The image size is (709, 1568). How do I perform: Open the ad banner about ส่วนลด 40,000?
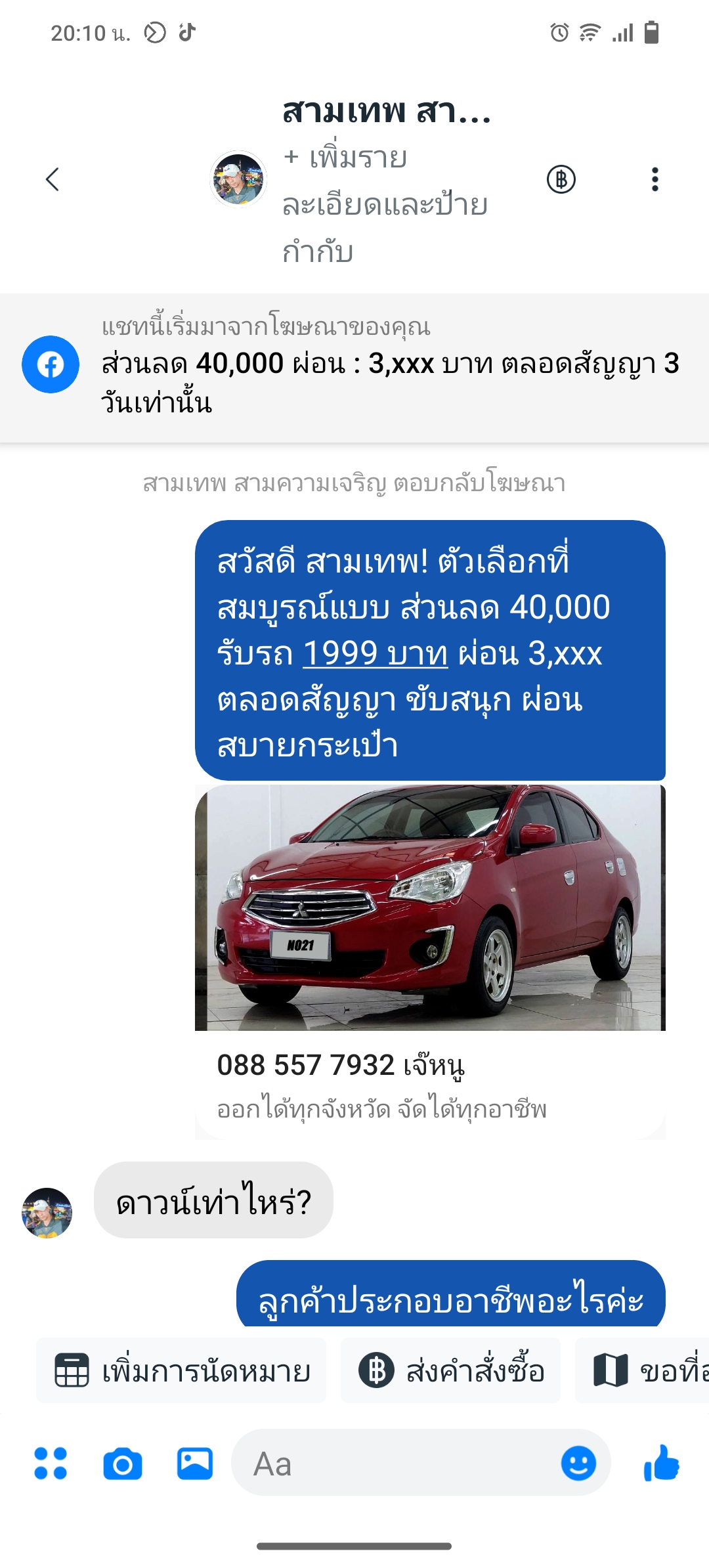(354, 368)
